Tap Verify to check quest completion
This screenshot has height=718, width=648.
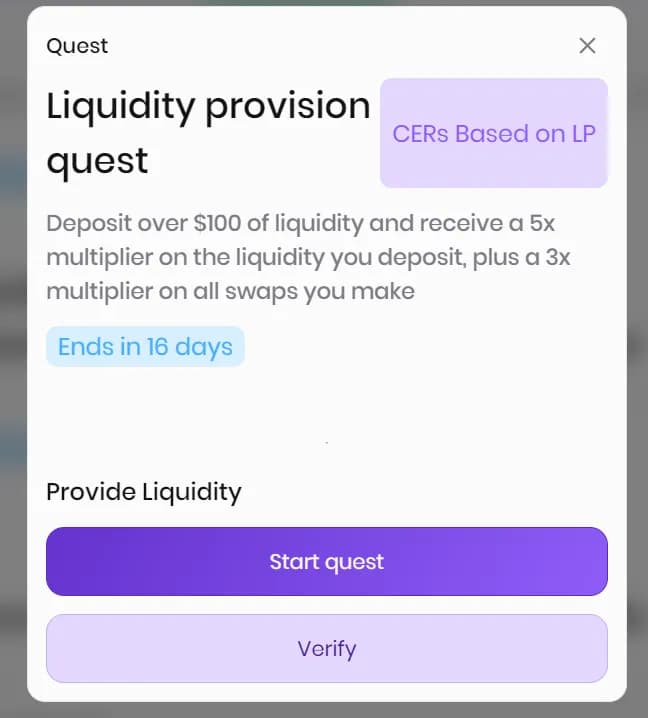326,649
